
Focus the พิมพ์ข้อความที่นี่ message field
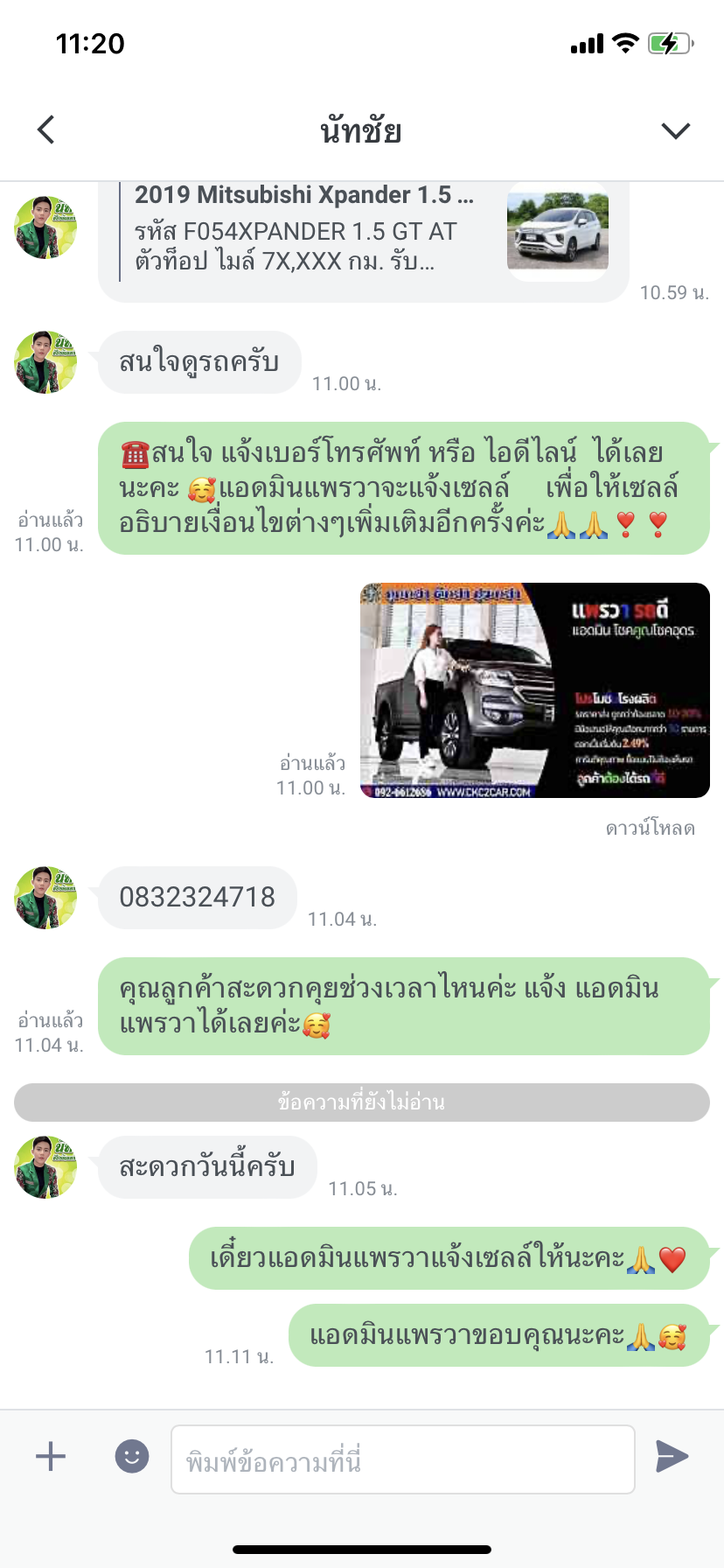point(403,1459)
